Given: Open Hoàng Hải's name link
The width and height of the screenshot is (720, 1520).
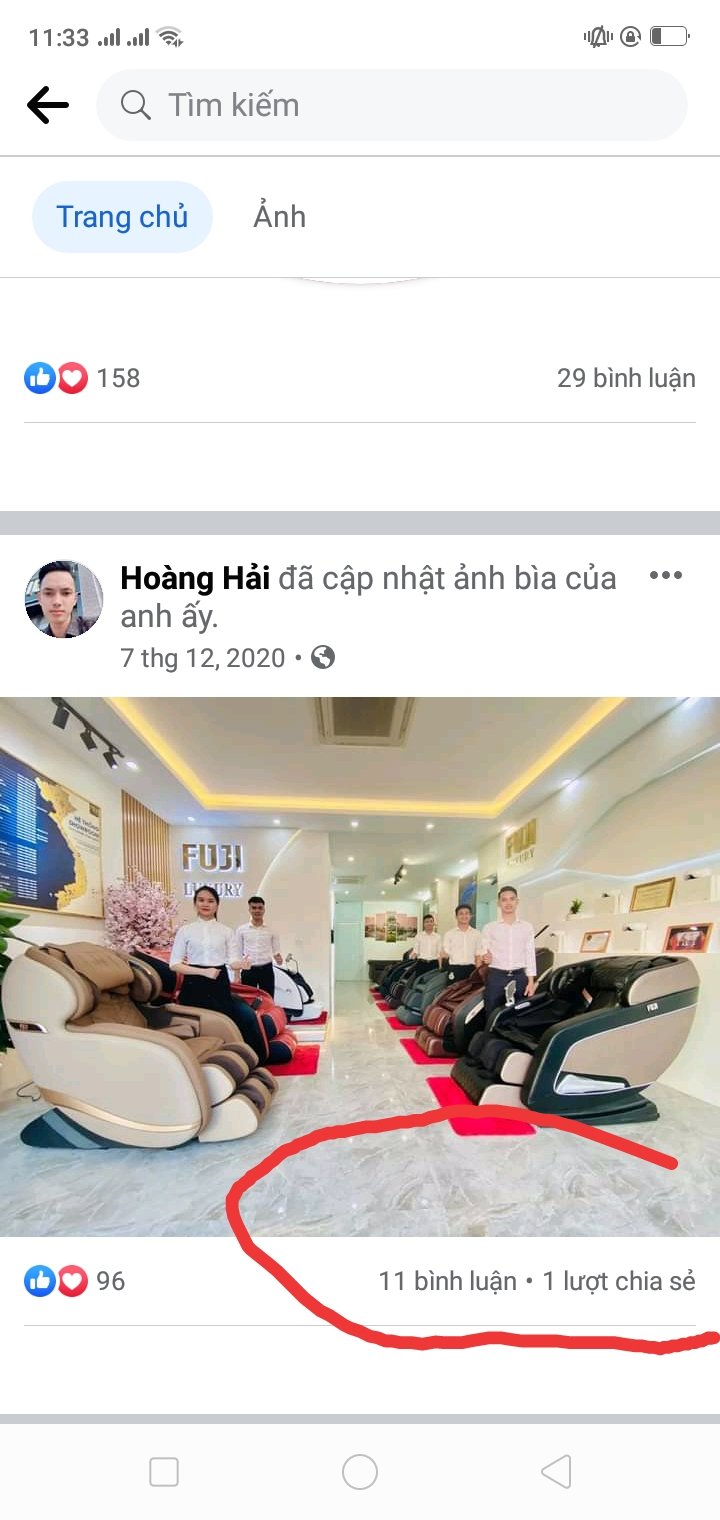Looking at the screenshot, I should tap(195, 578).
